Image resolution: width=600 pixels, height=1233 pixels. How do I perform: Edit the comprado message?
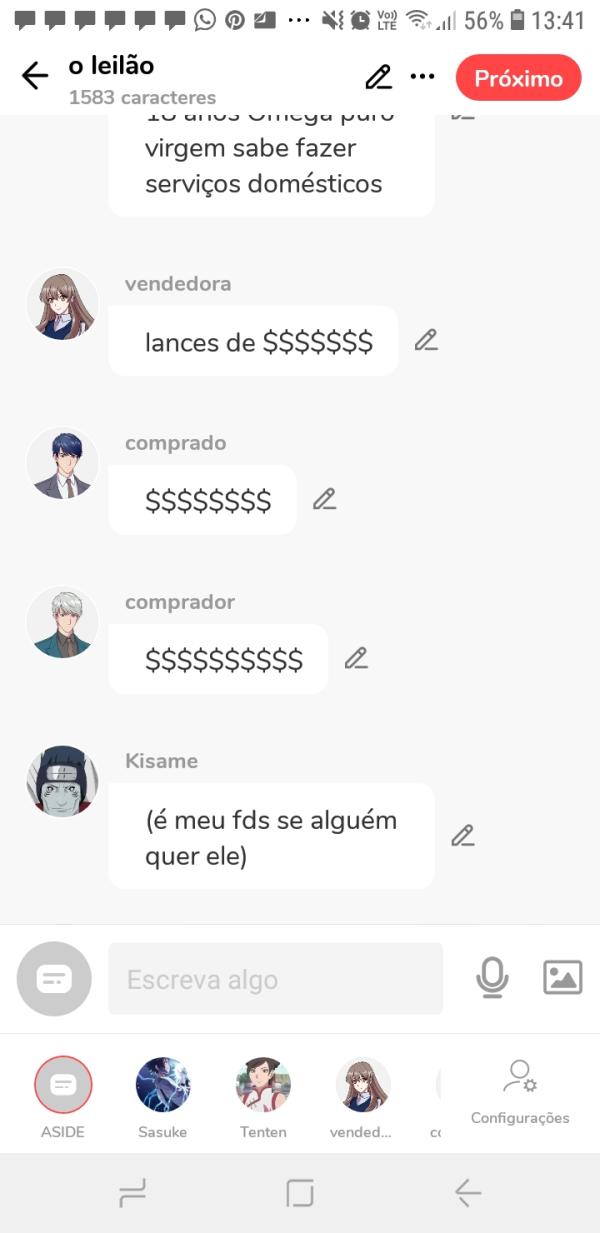click(324, 499)
